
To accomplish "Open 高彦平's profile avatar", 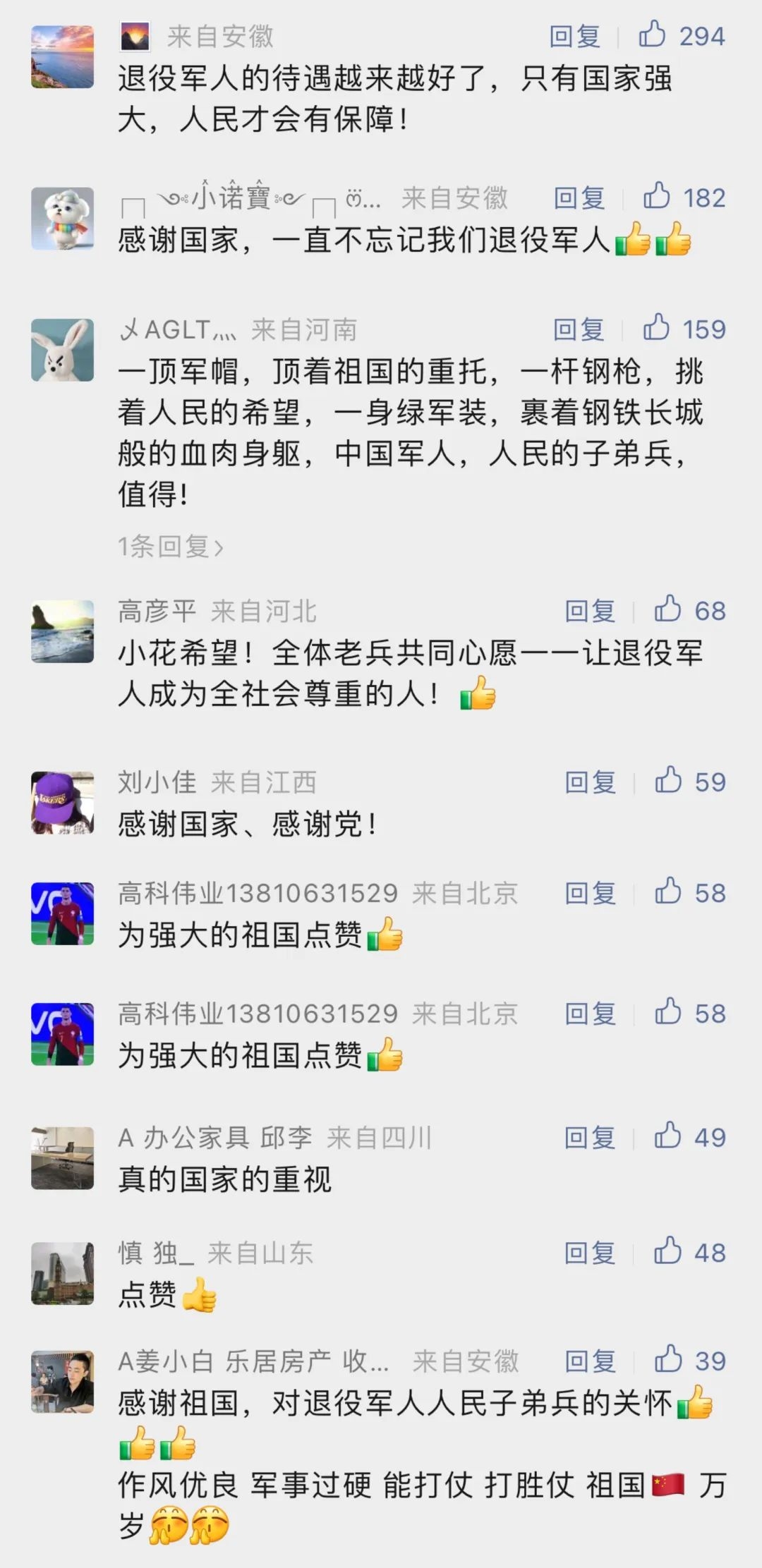I will (x=63, y=631).
